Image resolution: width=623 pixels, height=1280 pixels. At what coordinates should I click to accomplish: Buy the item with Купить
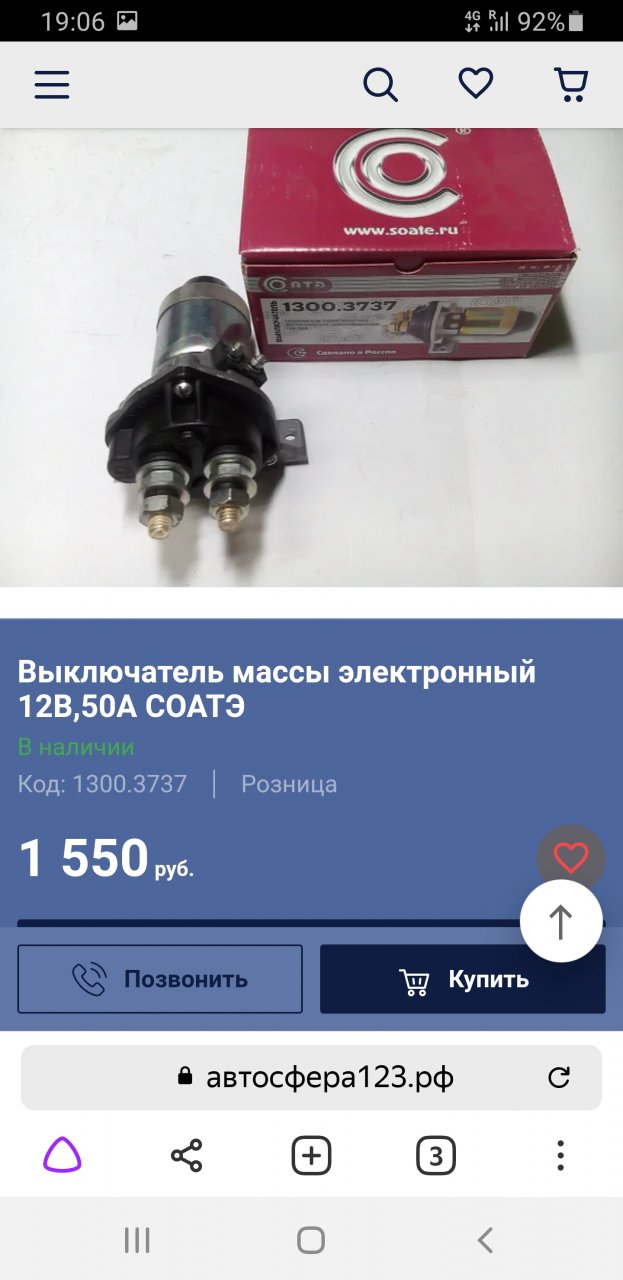pyautogui.click(x=462, y=979)
